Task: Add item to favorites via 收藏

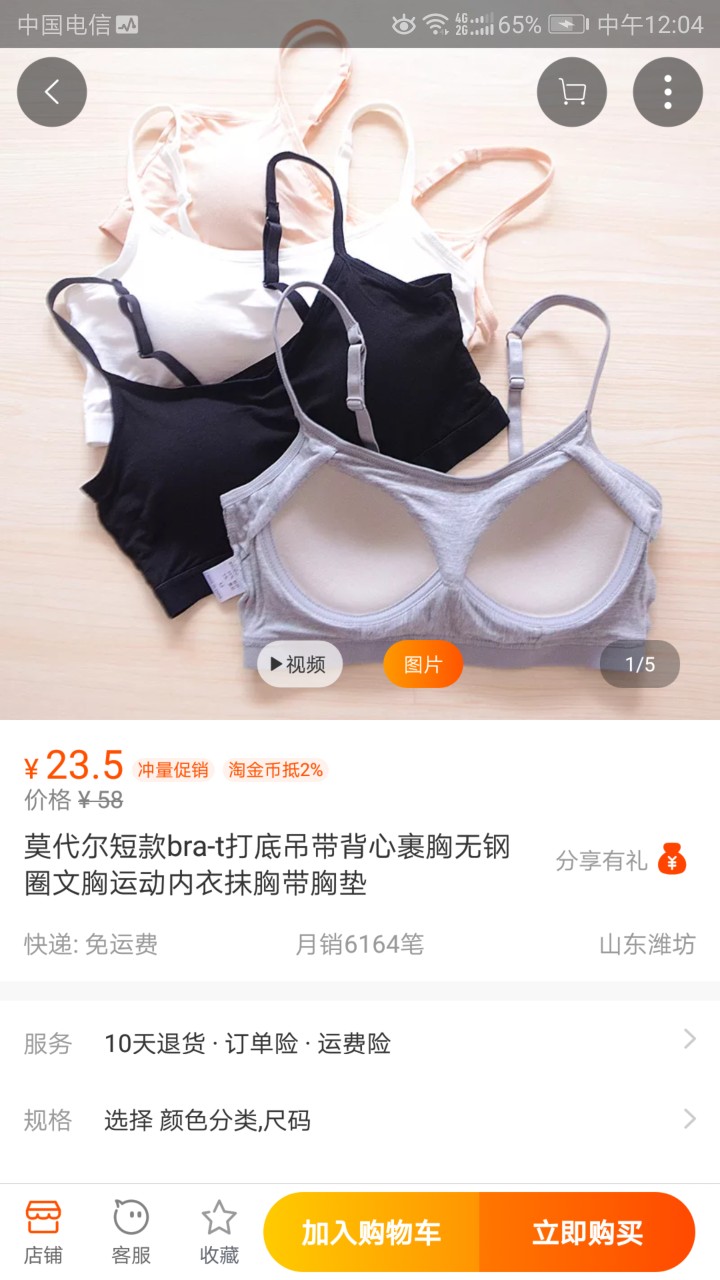Action: coord(219,1232)
